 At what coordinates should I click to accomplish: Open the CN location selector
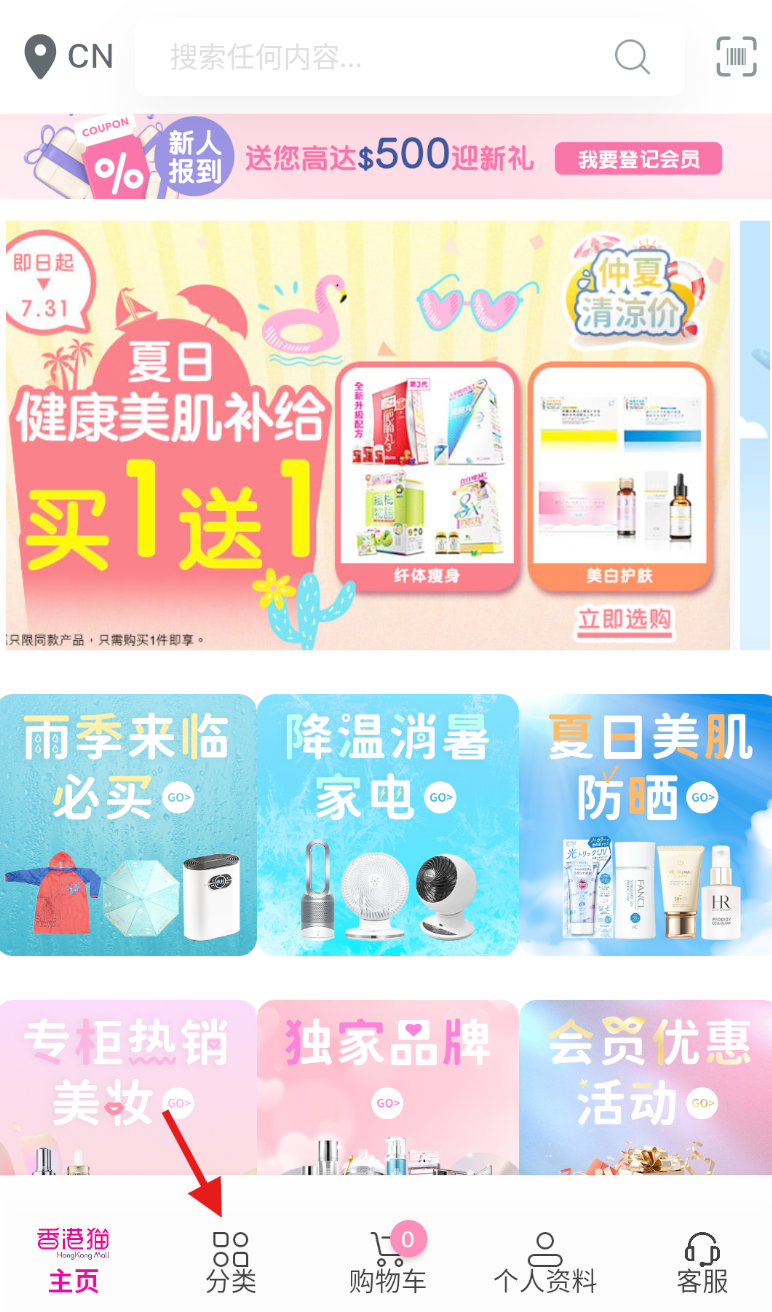pos(68,56)
